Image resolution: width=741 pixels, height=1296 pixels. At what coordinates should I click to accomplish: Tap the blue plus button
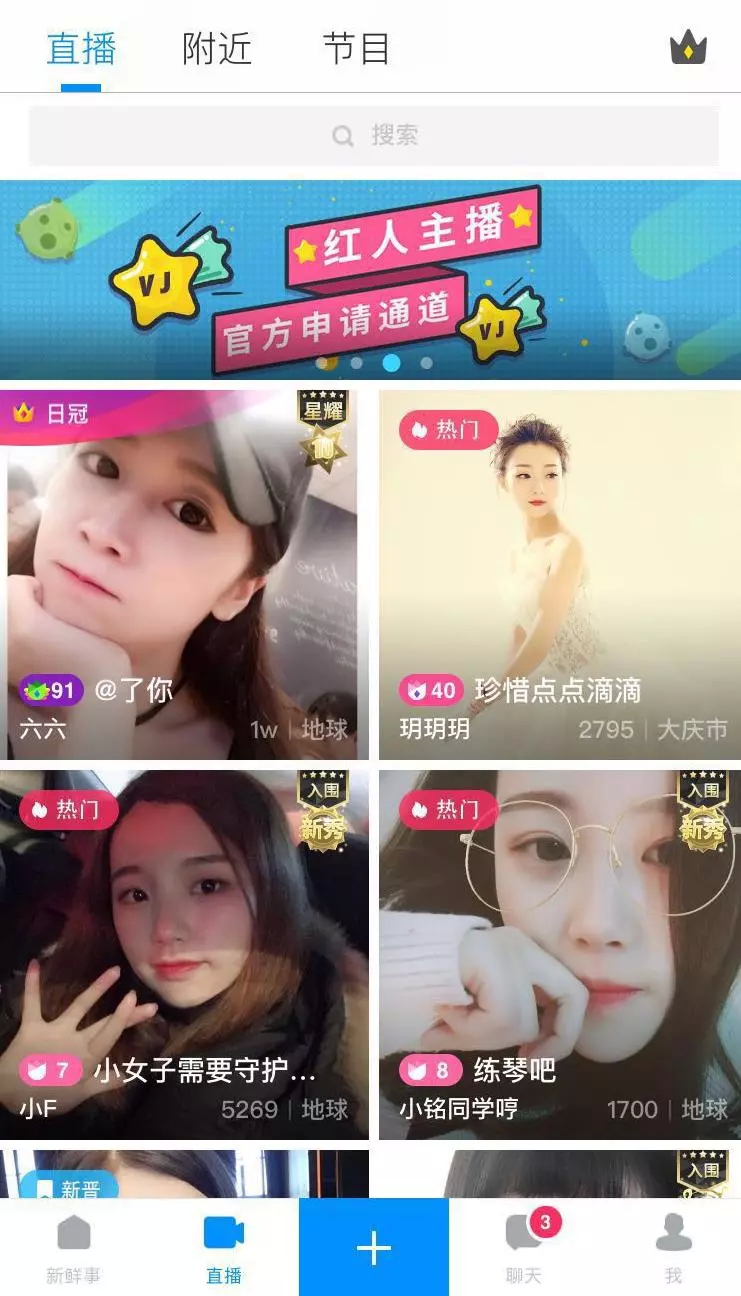coord(374,1248)
